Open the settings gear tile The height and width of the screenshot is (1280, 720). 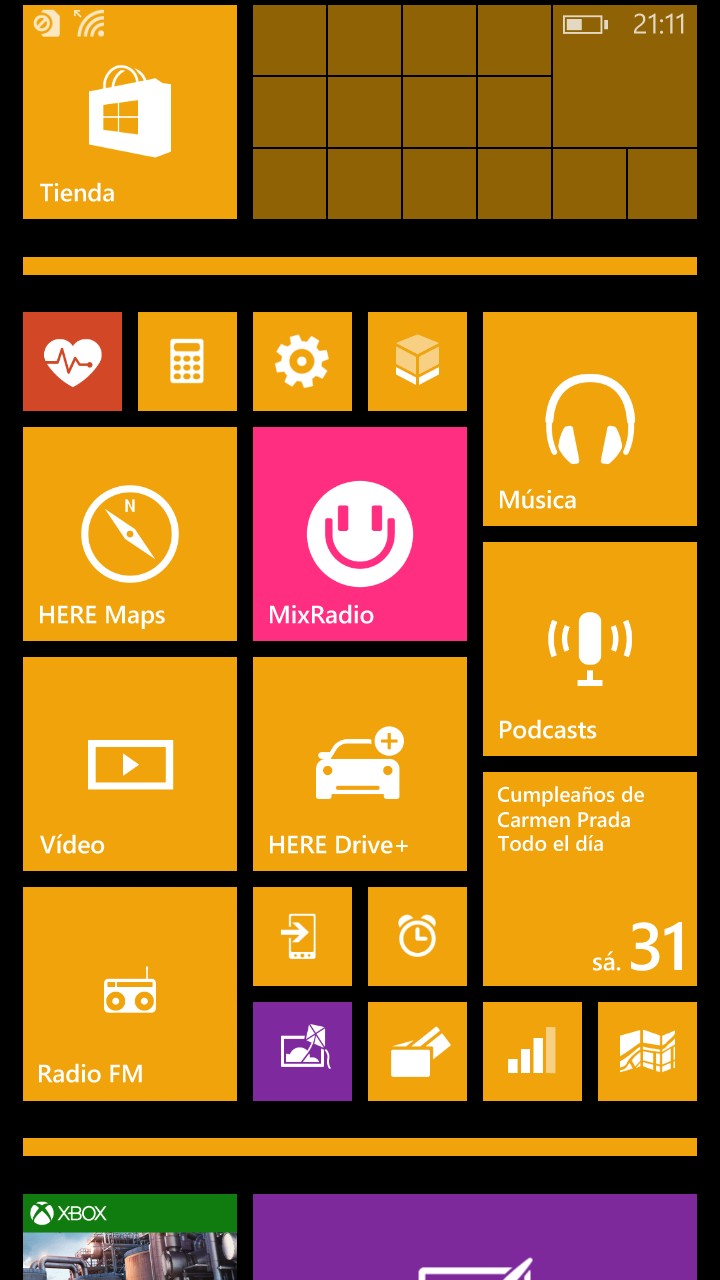(x=302, y=361)
